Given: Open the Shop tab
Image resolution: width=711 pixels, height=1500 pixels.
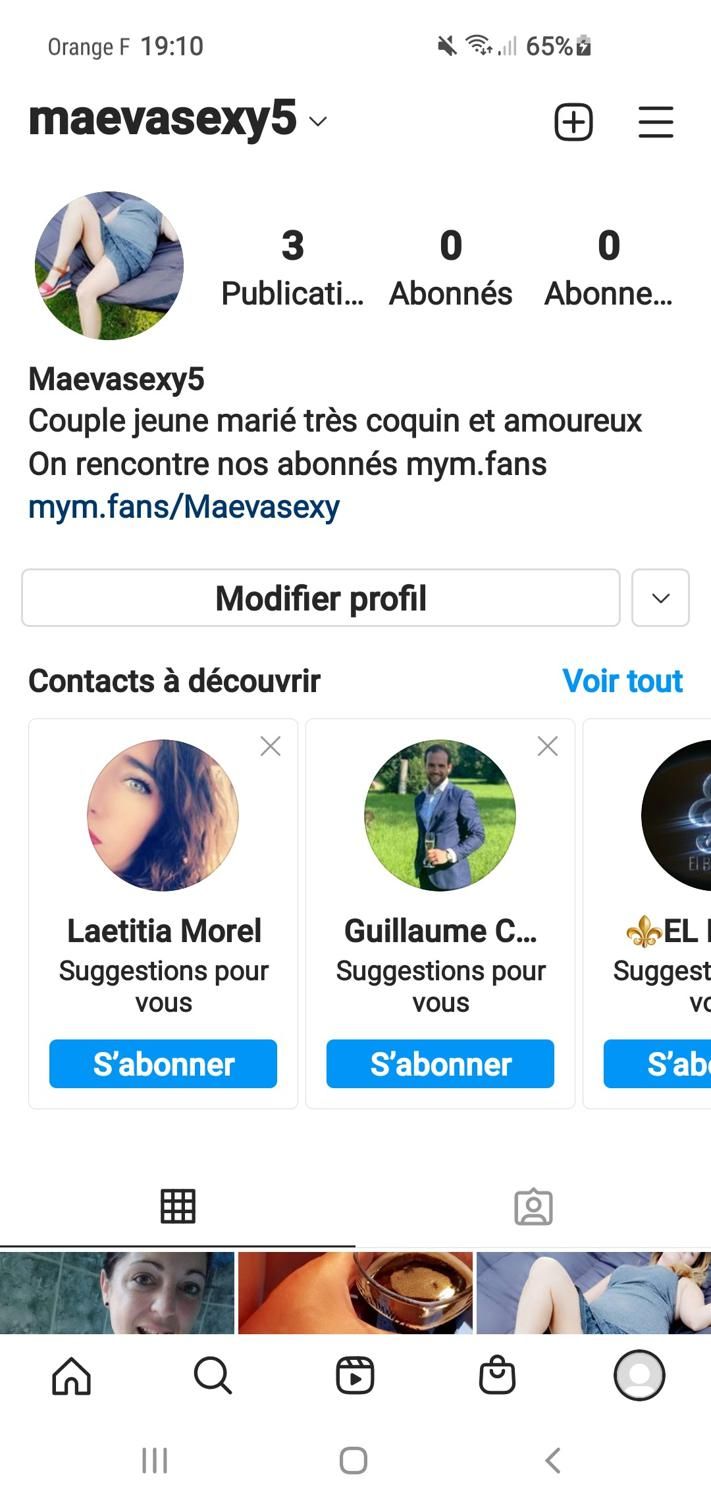Looking at the screenshot, I should pyautogui.click(x=497, y=1377).
